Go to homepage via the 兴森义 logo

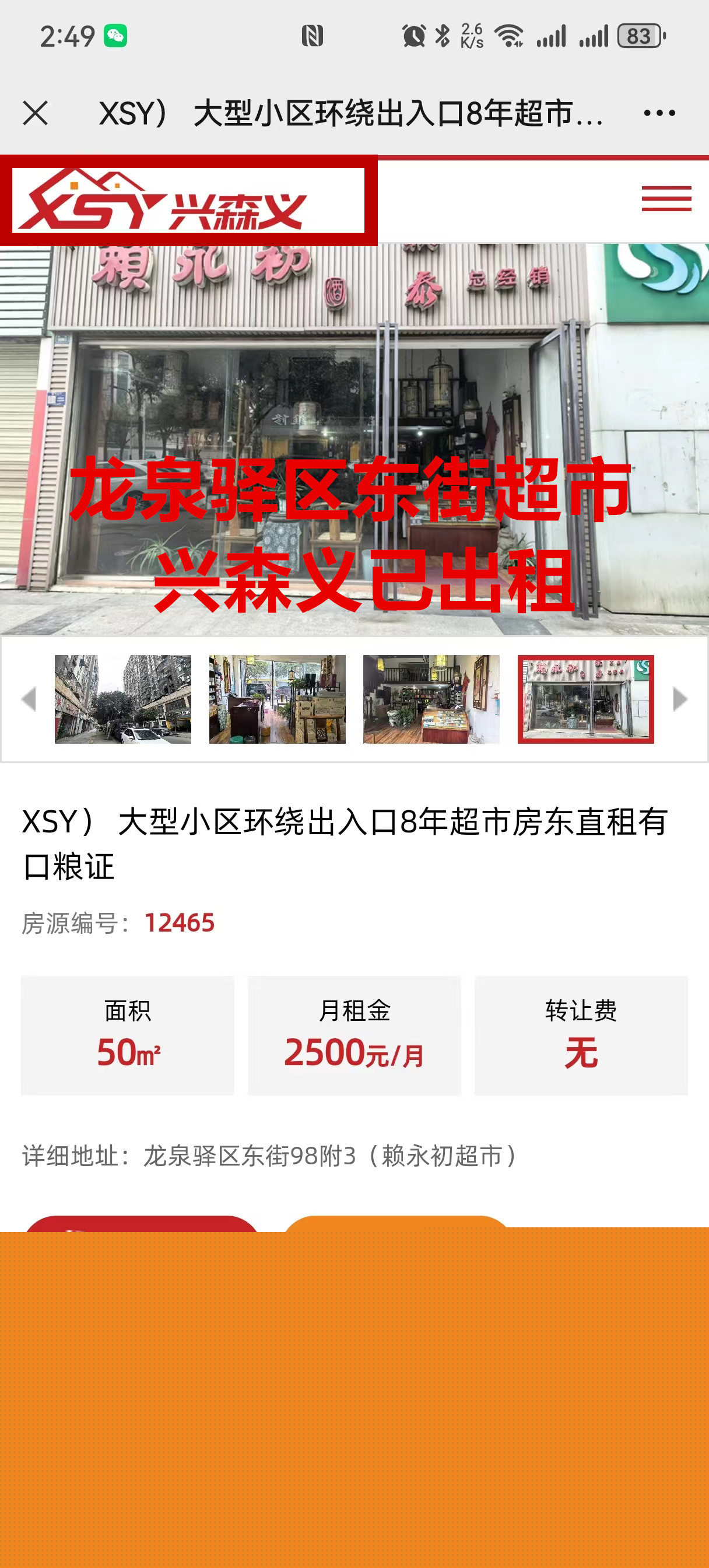pos(188,200)
